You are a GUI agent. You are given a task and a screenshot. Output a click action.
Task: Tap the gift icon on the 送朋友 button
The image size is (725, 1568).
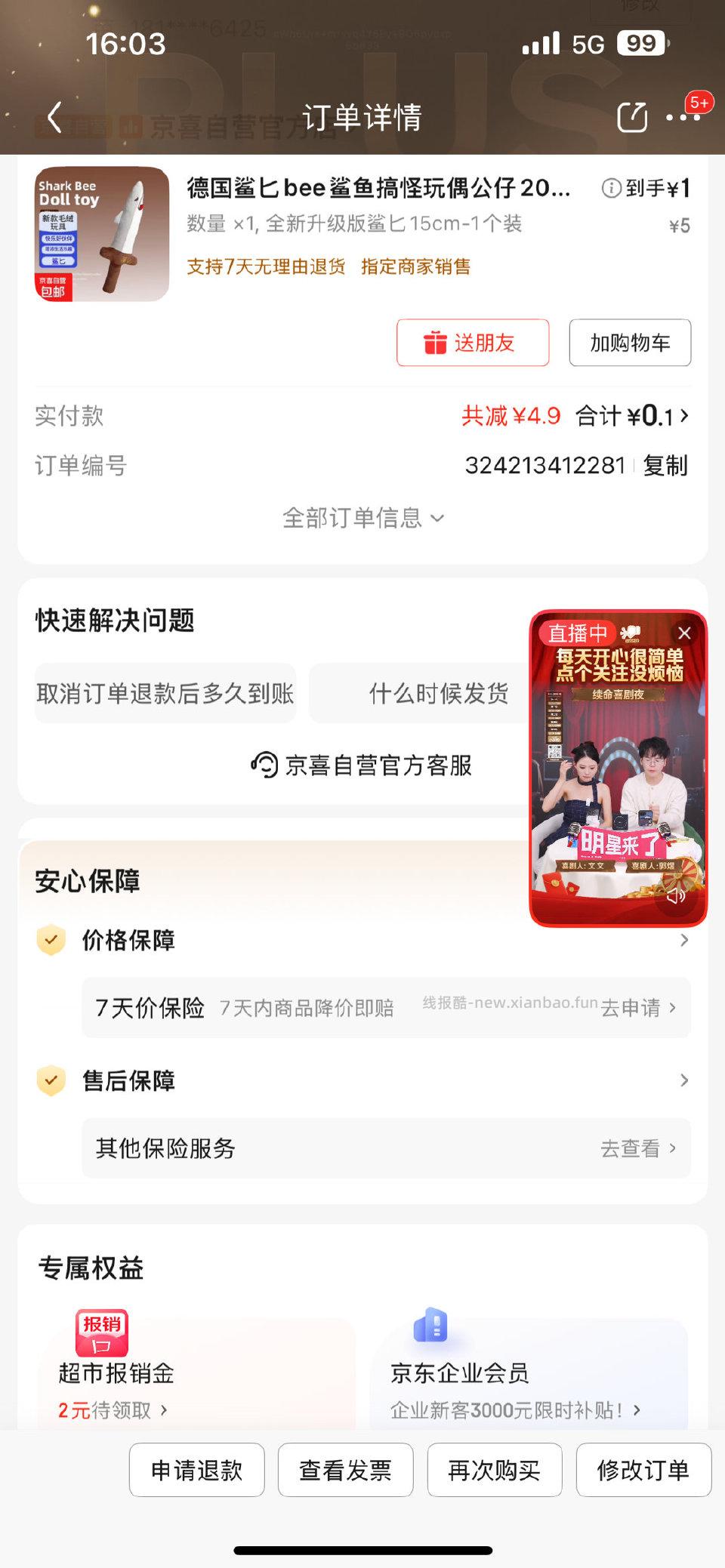[433, 342]
